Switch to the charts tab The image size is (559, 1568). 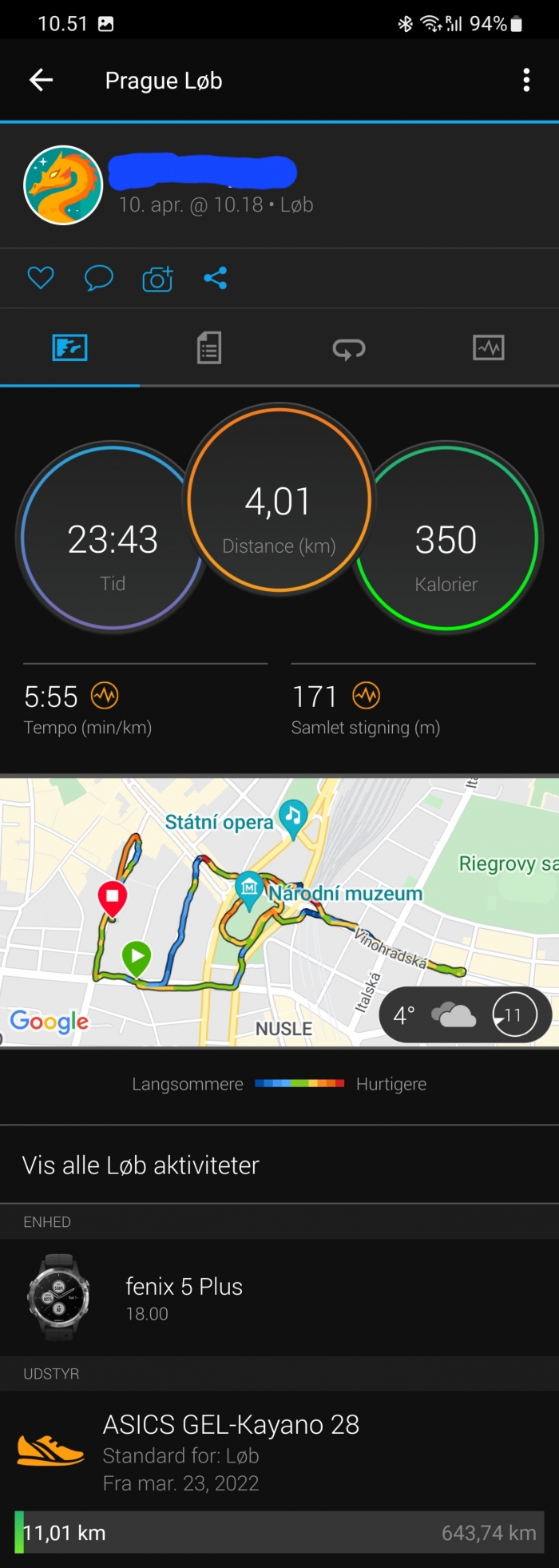click(x=488, y=348)
